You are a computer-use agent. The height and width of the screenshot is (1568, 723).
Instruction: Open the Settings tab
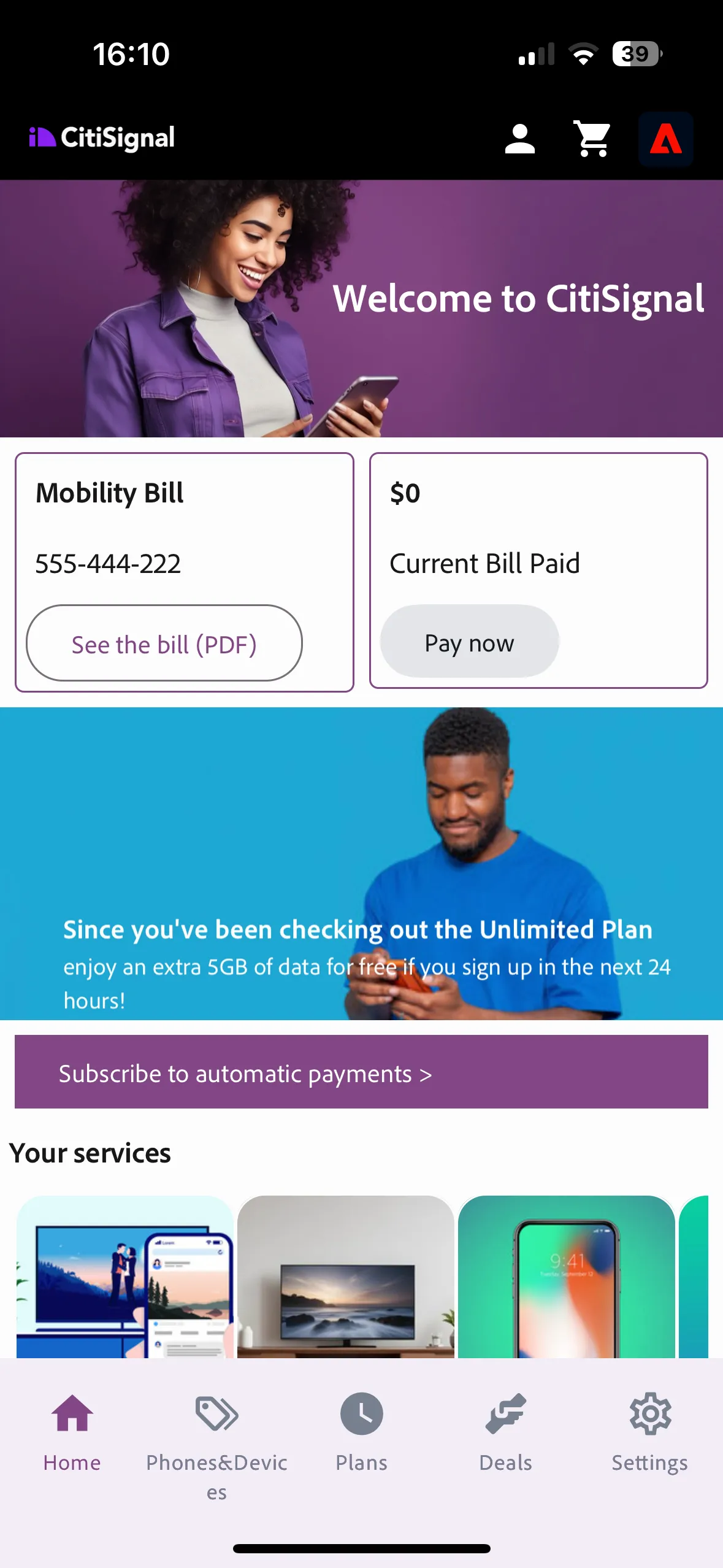point(650,1432)
